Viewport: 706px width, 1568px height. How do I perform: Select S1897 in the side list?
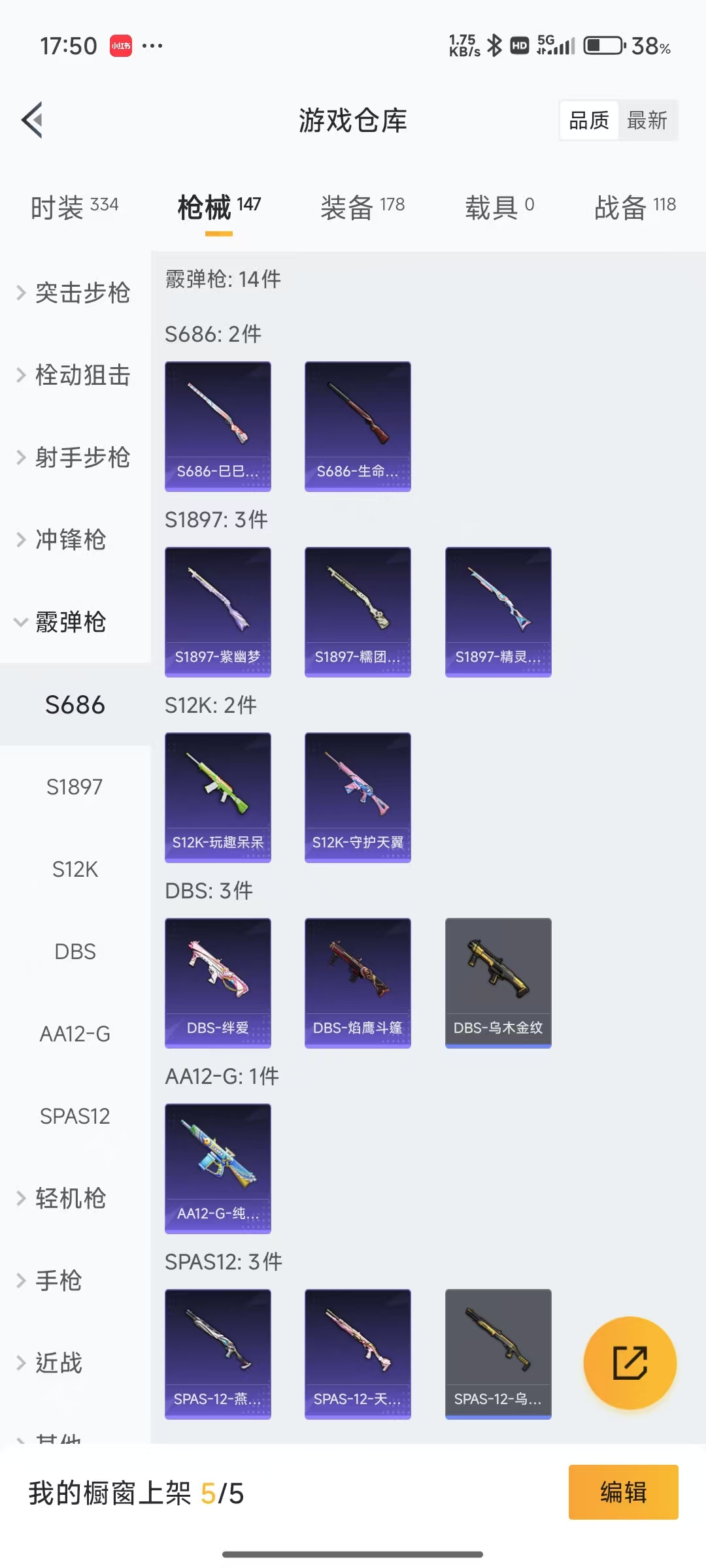click(x=75, y=787)
